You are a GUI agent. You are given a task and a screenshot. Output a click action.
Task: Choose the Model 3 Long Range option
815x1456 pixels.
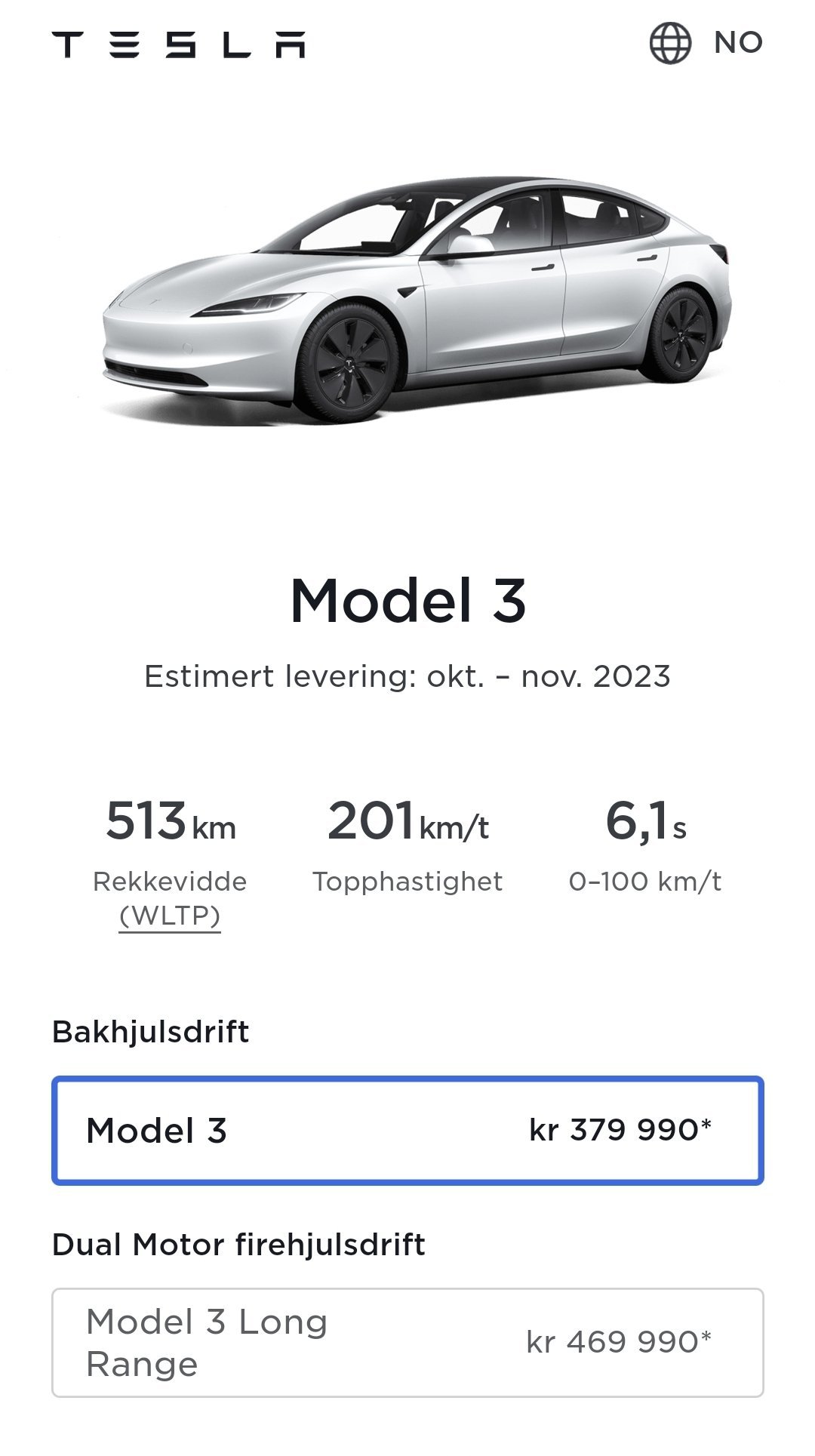[x=407, y=1343]
